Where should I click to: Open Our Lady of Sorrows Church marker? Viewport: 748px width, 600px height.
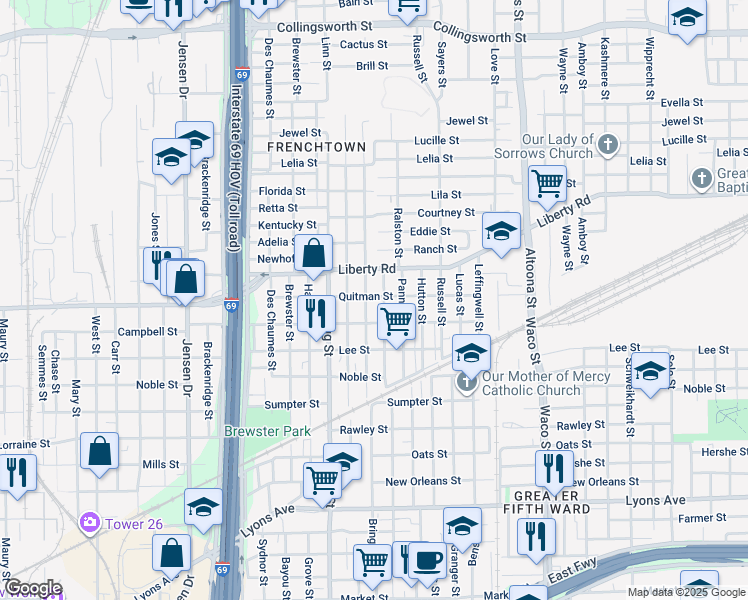pyautogui.click(x=606, y=147)
